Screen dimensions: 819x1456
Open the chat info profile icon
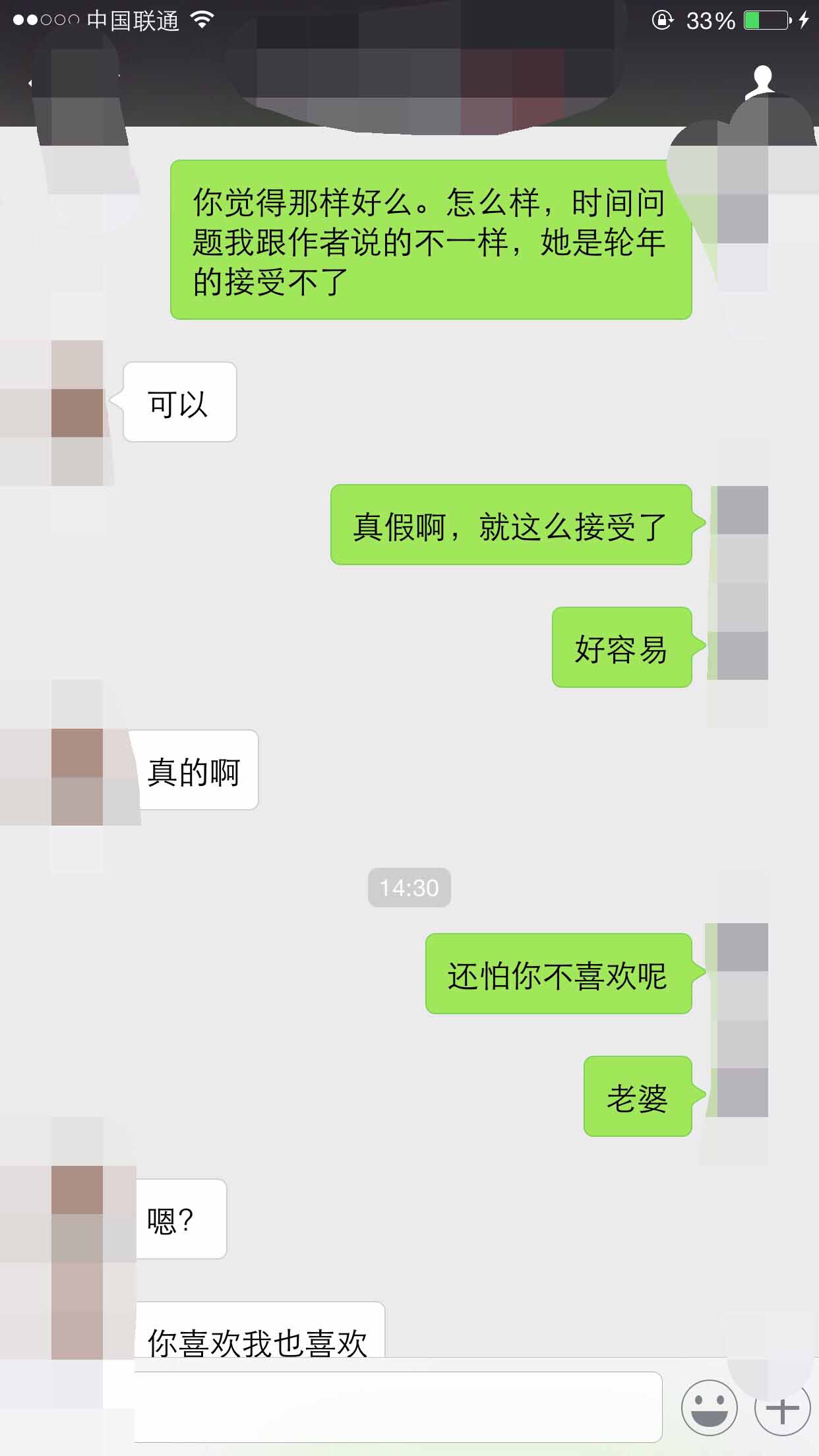pyautogui.click(x=762, y=82)
